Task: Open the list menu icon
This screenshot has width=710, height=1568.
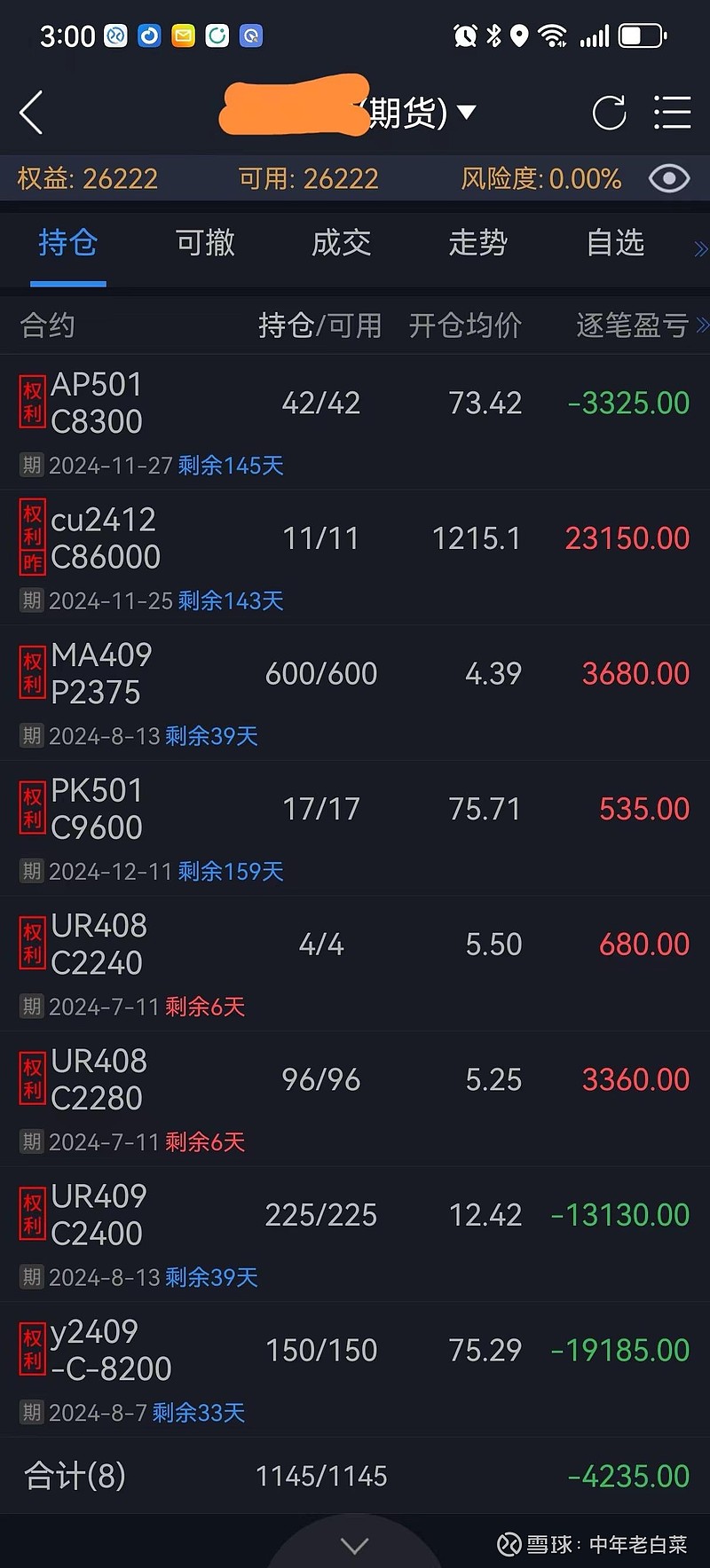Action: click(x=672, y=113)
